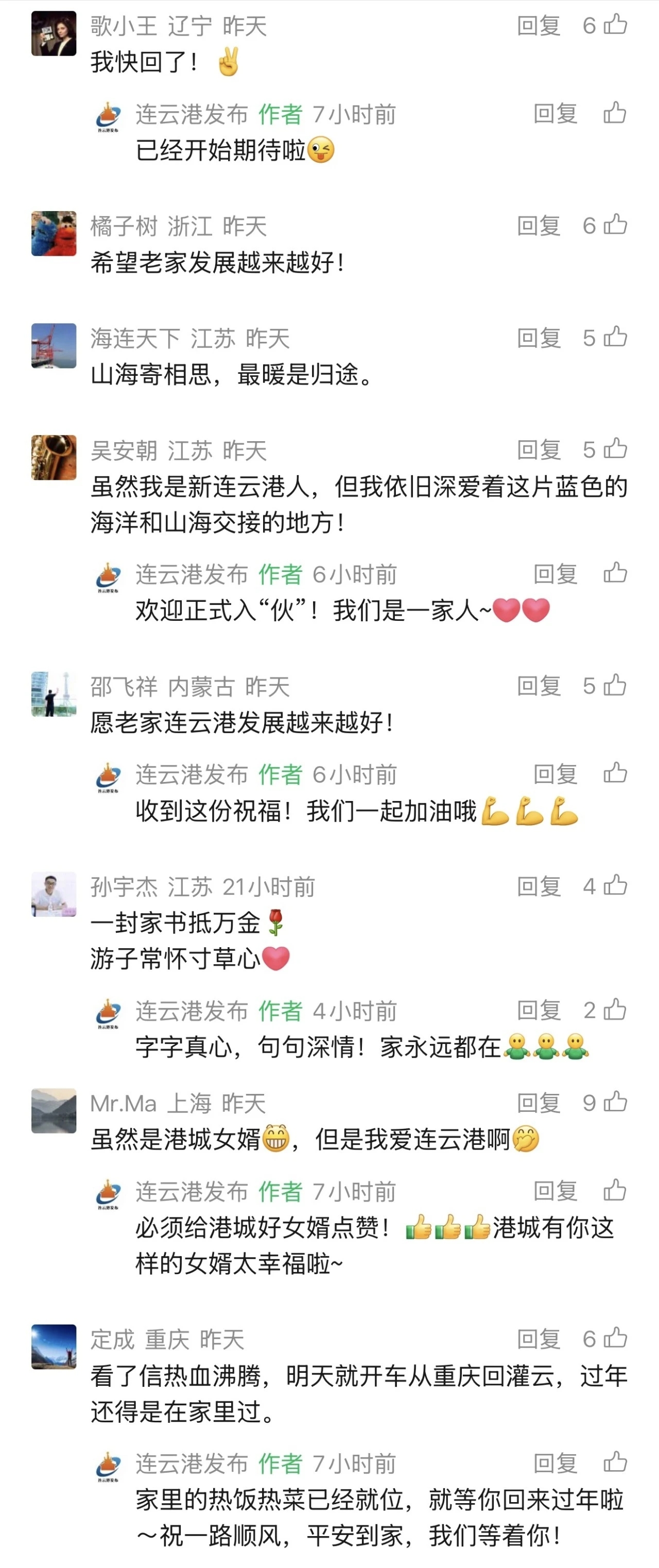Like the author's reply 字字真心，句句深情
The width and height of the screenshot is (659, 1568).
pos(615,1010)
